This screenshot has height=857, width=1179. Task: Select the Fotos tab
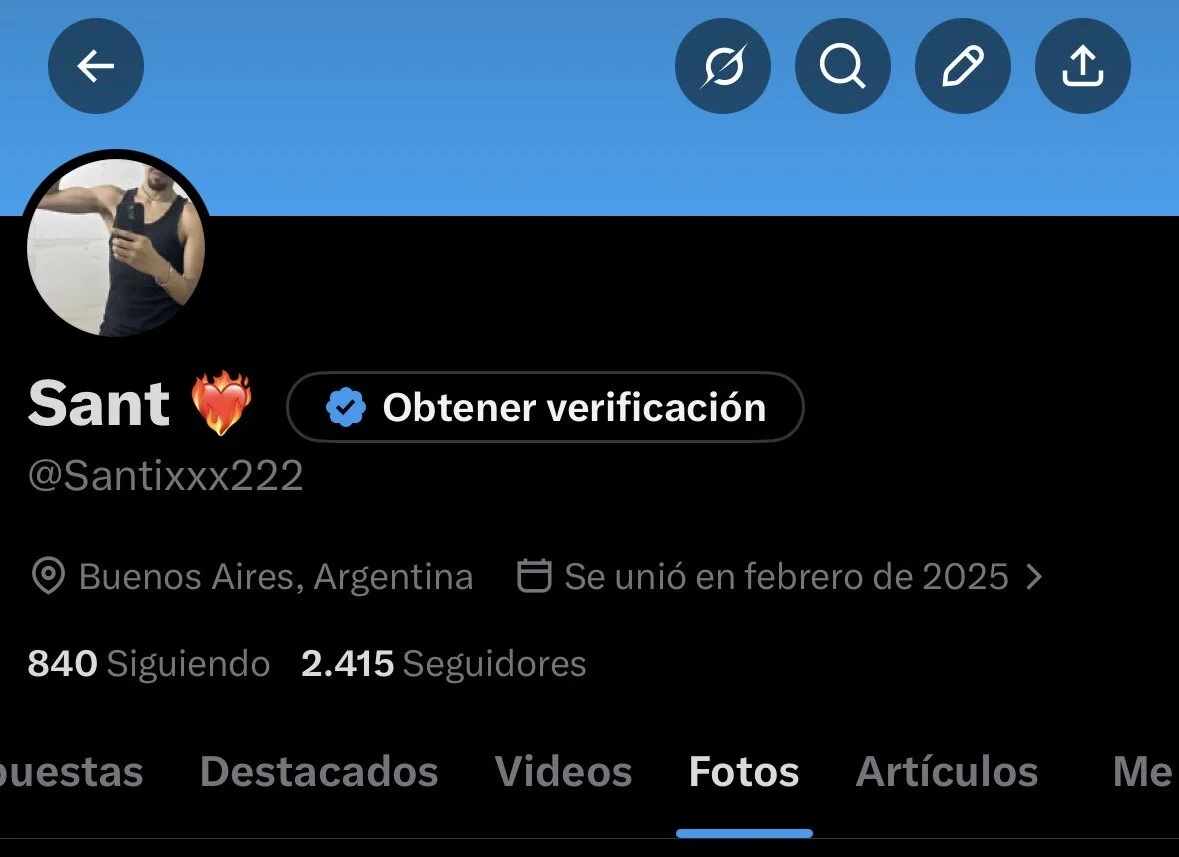(744, 772)
